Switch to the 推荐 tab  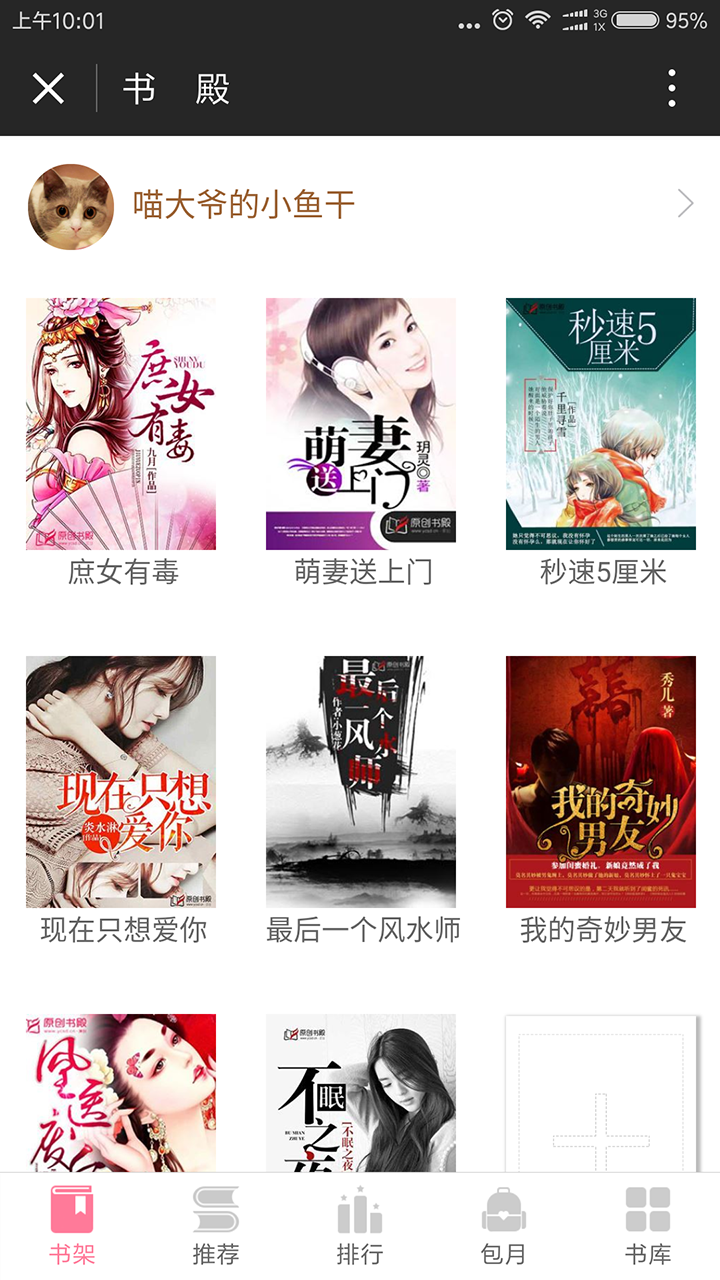coord(216,1226)
